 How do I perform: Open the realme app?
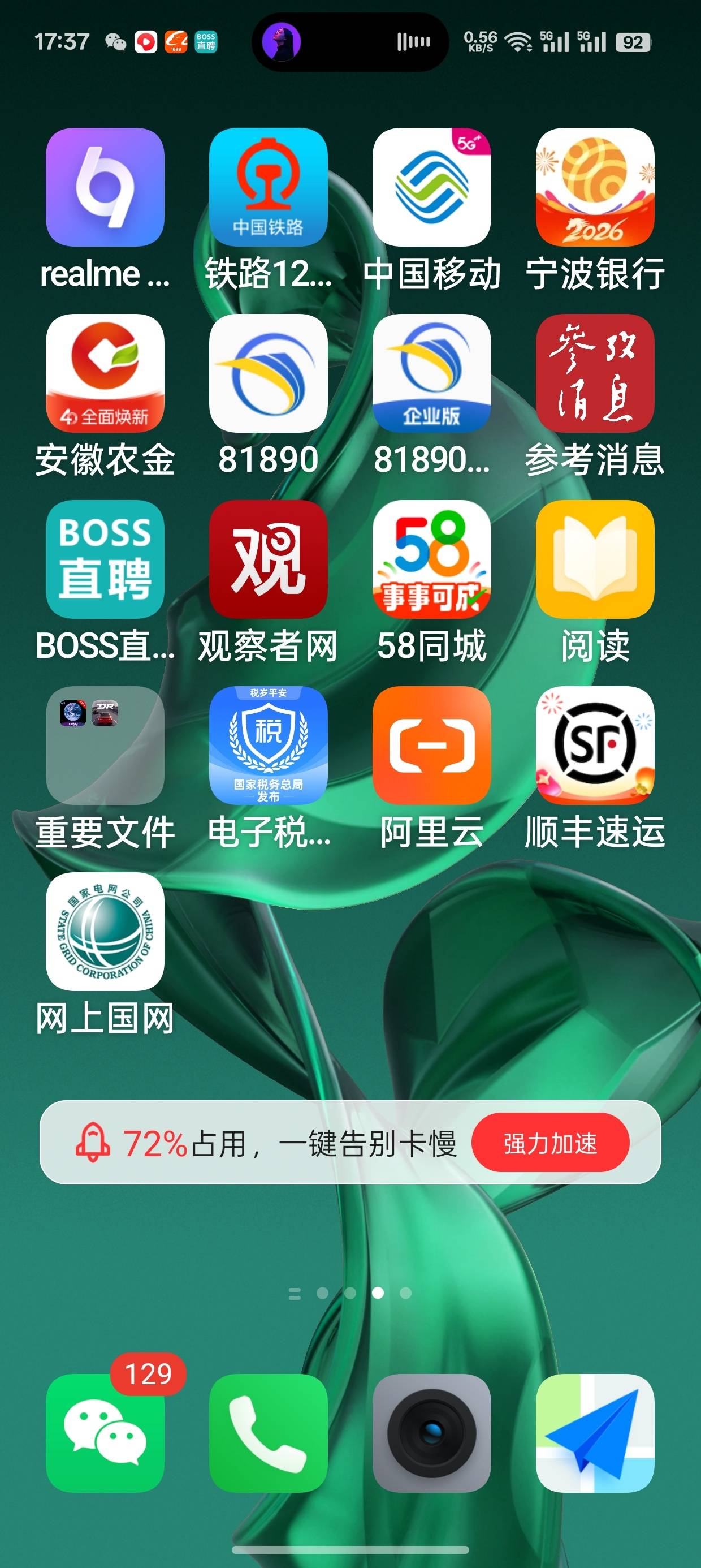[x=105, y=187]
